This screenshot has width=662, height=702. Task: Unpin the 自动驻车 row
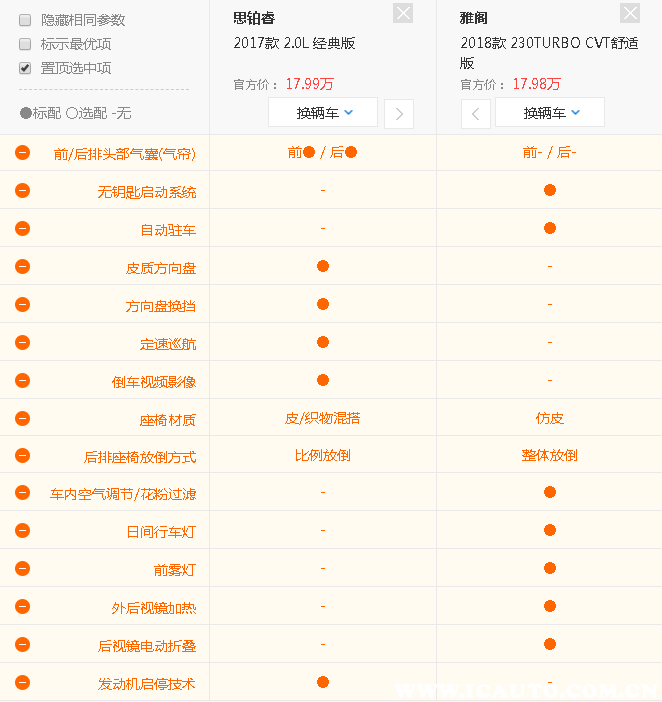(23, 228)
